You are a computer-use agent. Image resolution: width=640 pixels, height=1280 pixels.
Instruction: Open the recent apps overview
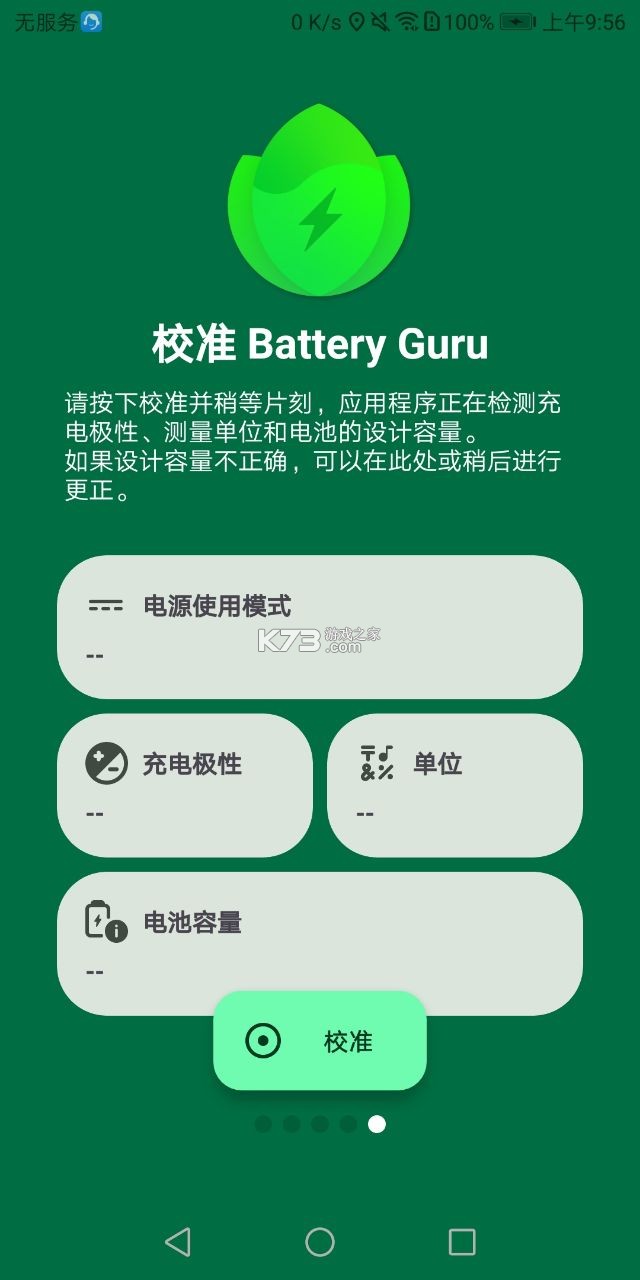462,1242
